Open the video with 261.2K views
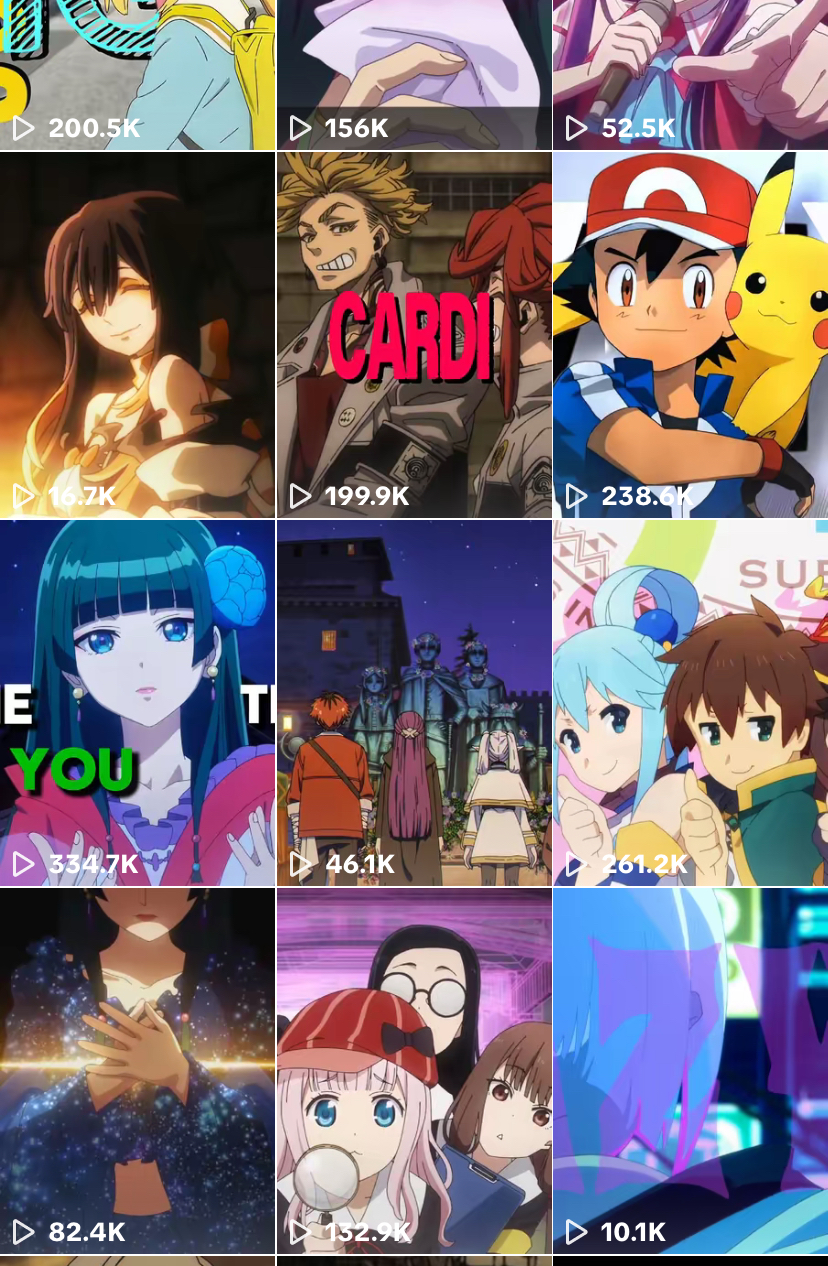Screen dimensions: 828x1266 click(x=690, y=703)
